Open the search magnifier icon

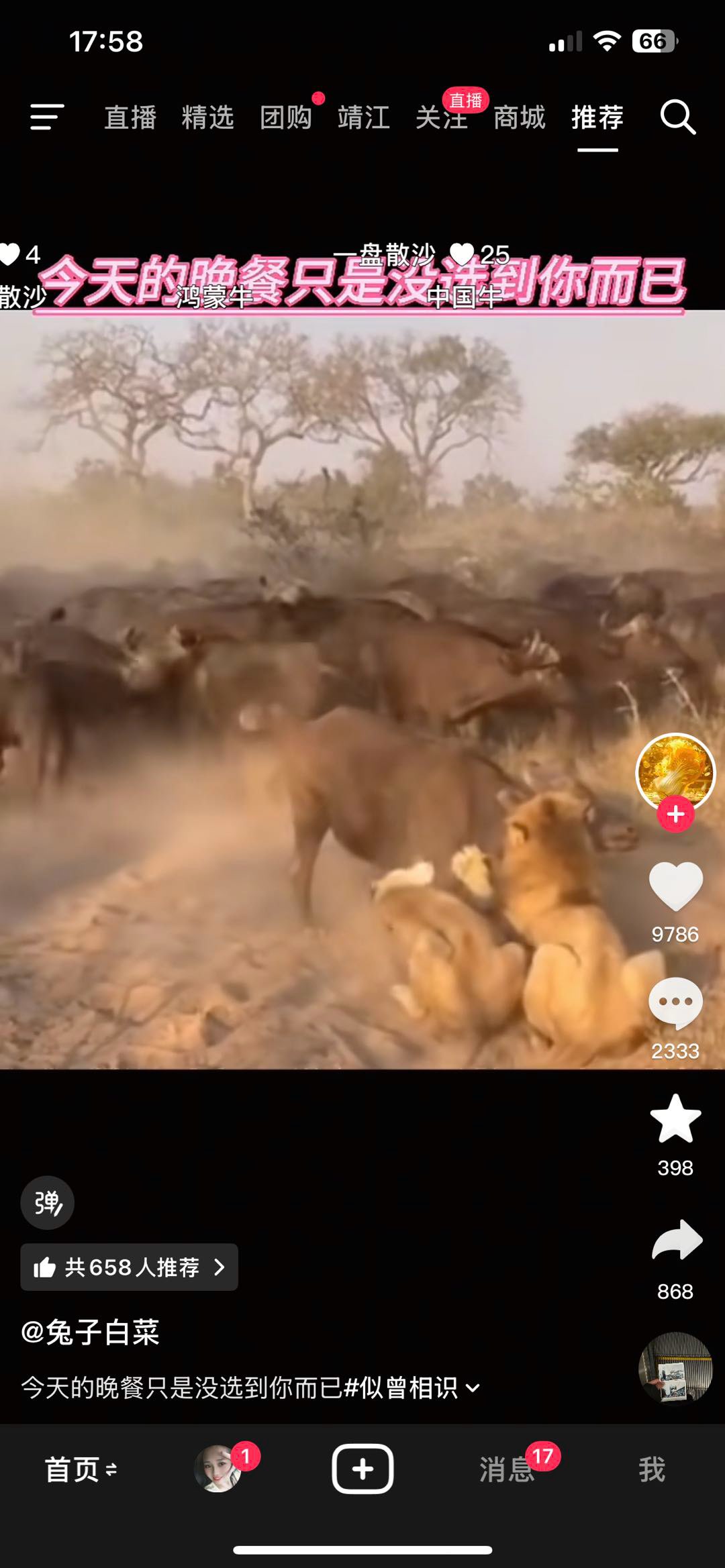click(677, 117)
